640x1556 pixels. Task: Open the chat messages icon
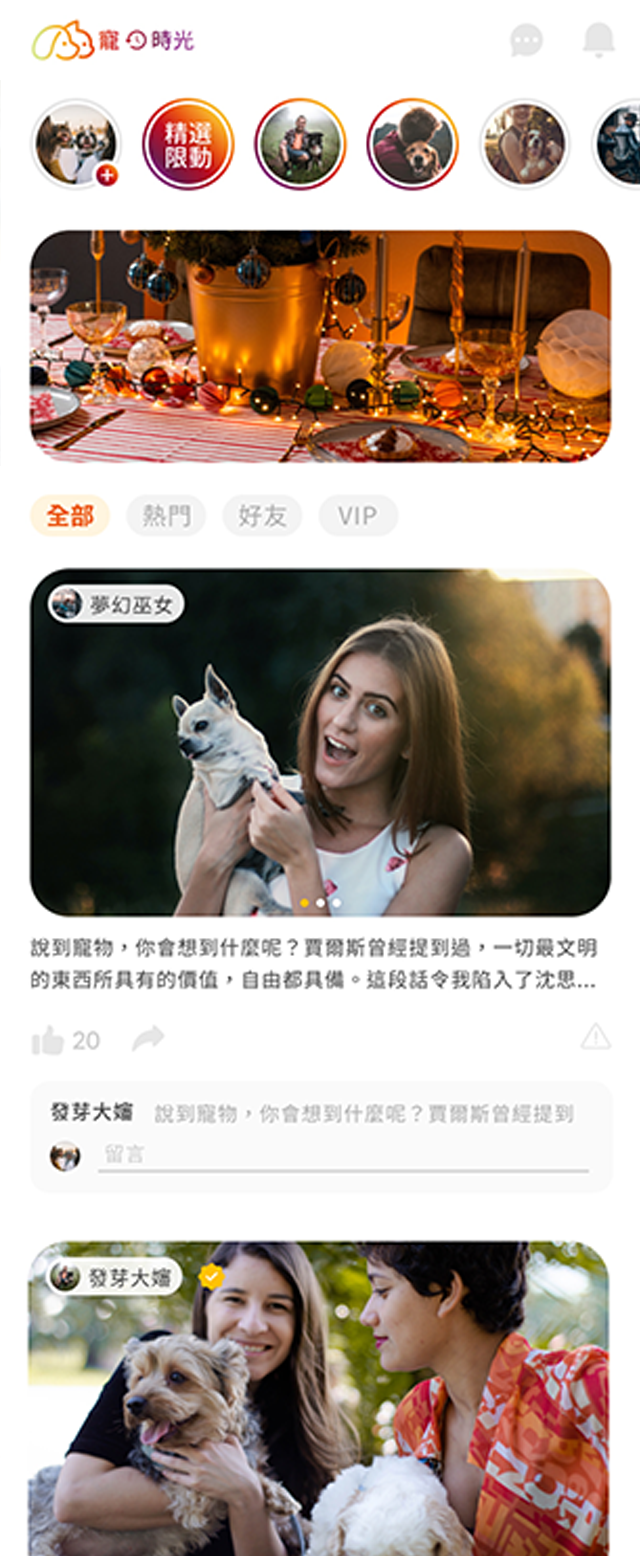pos(526,40)
